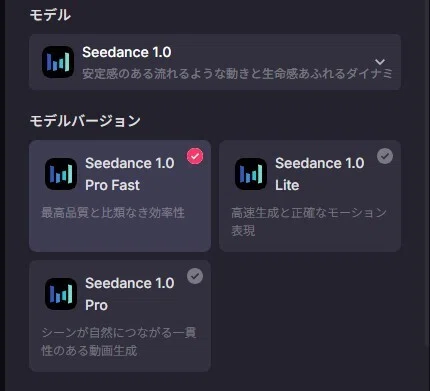Pick the Seedance 1.0 Pro card
The width and height of the screenshot is (430, 391).
(x=120, y=316)
